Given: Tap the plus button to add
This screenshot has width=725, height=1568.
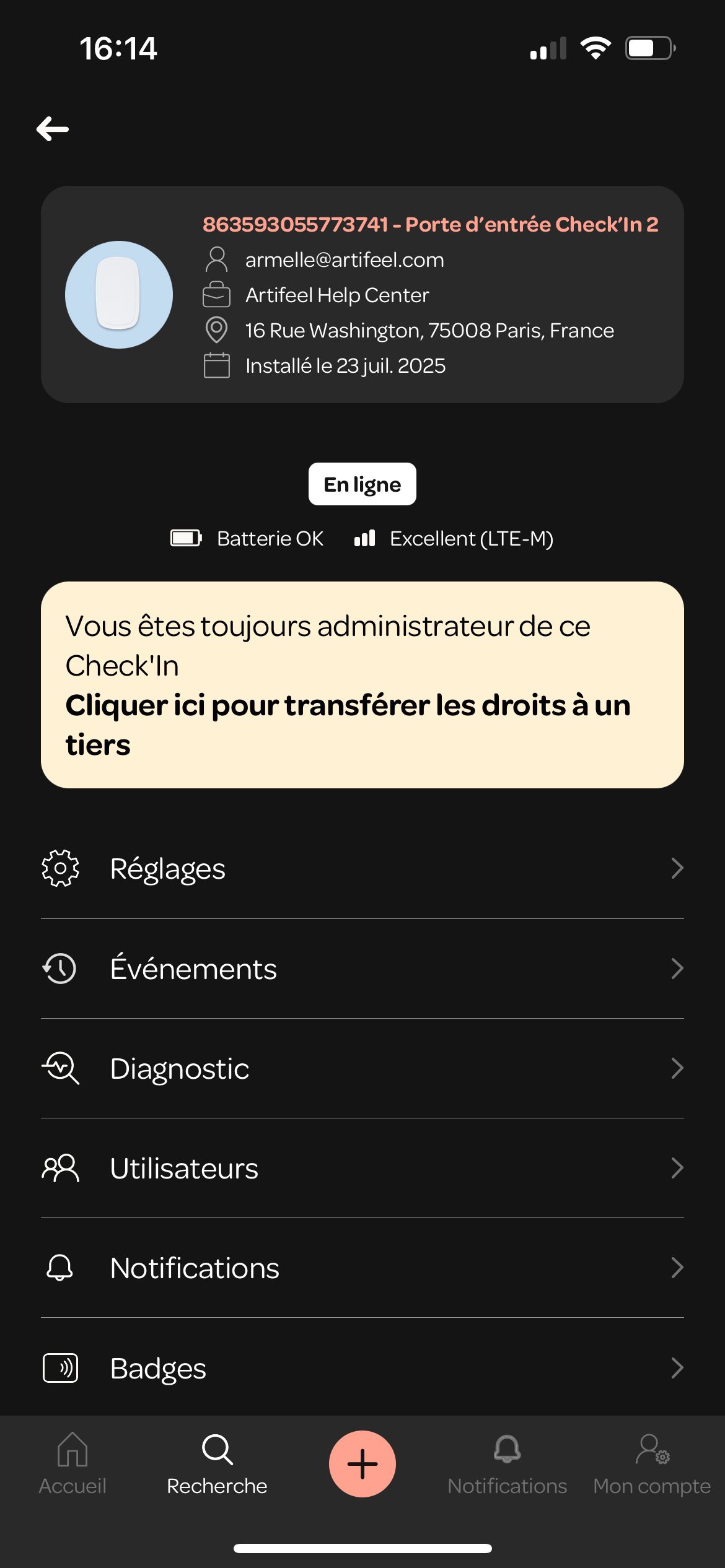Looking at the screenshot, I should tap(362, 1464).
